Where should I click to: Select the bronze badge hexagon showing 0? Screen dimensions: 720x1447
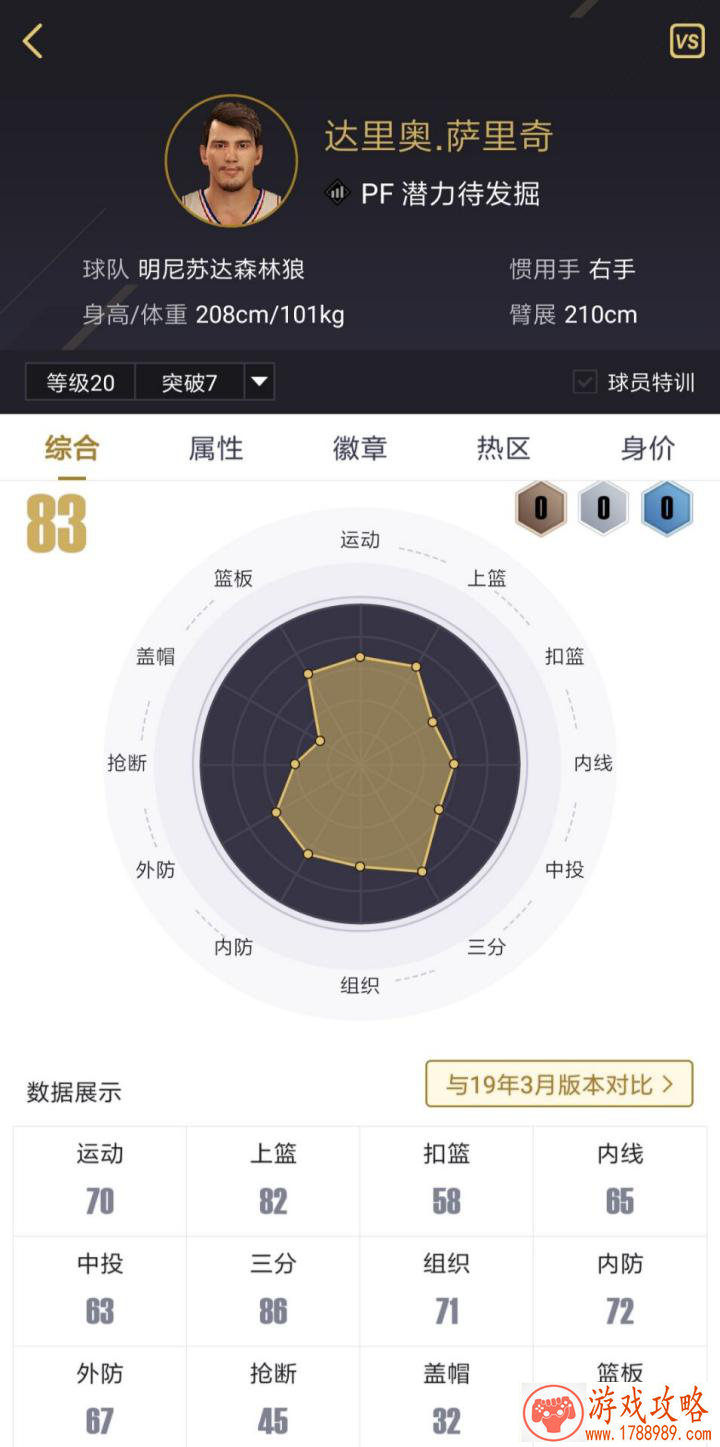click(x=541, y=508)
